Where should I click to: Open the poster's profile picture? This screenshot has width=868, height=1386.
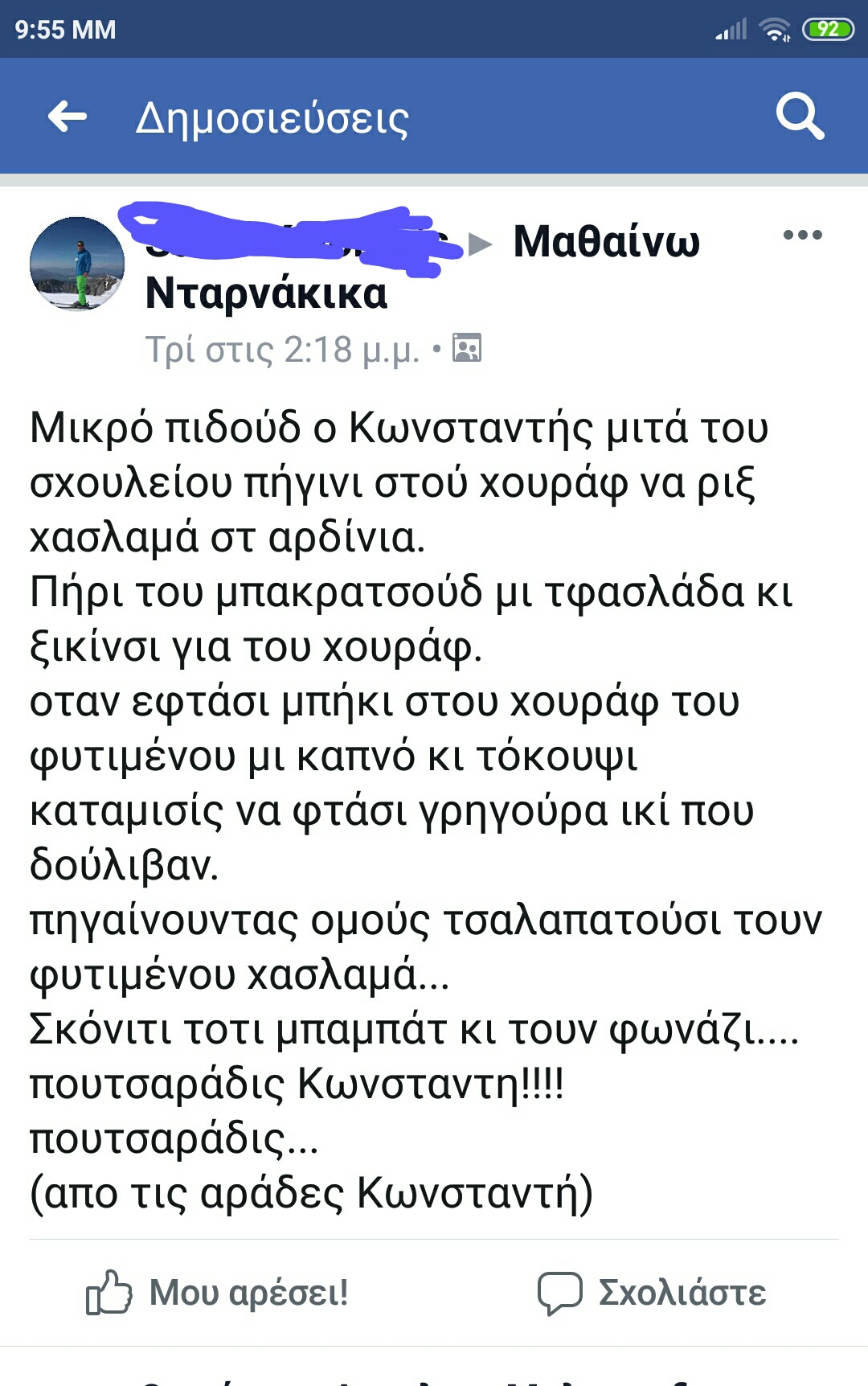77,264
